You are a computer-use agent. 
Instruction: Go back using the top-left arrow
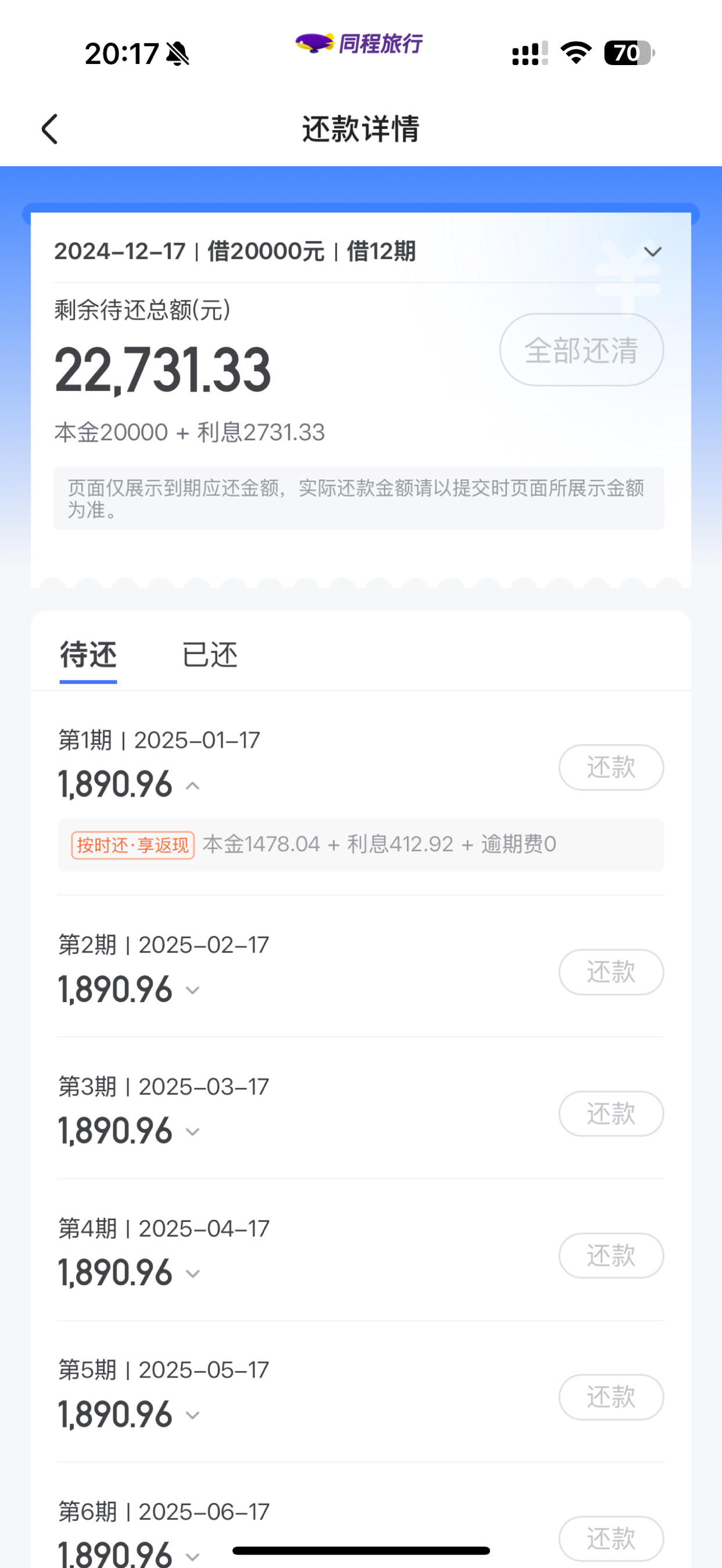click(50, 129)
